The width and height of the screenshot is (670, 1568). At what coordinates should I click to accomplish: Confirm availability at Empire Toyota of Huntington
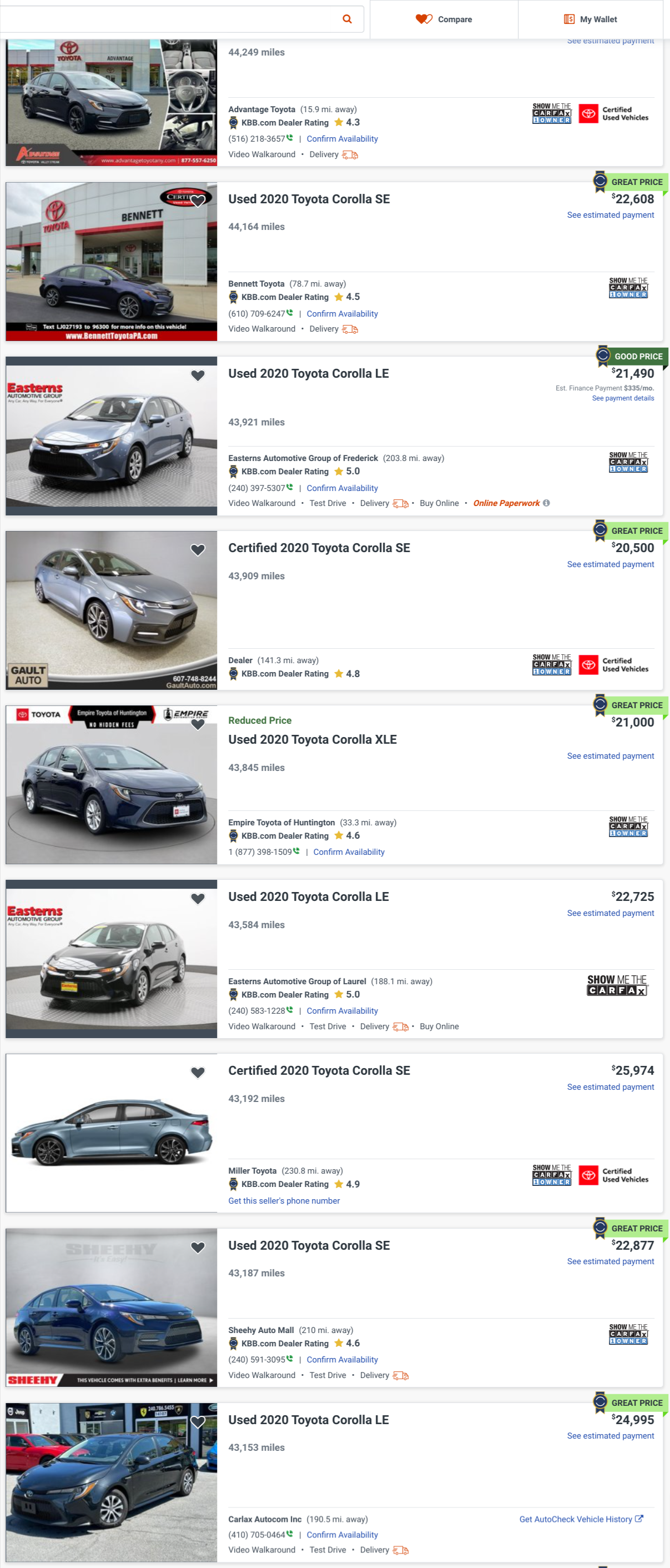[349, 852]
